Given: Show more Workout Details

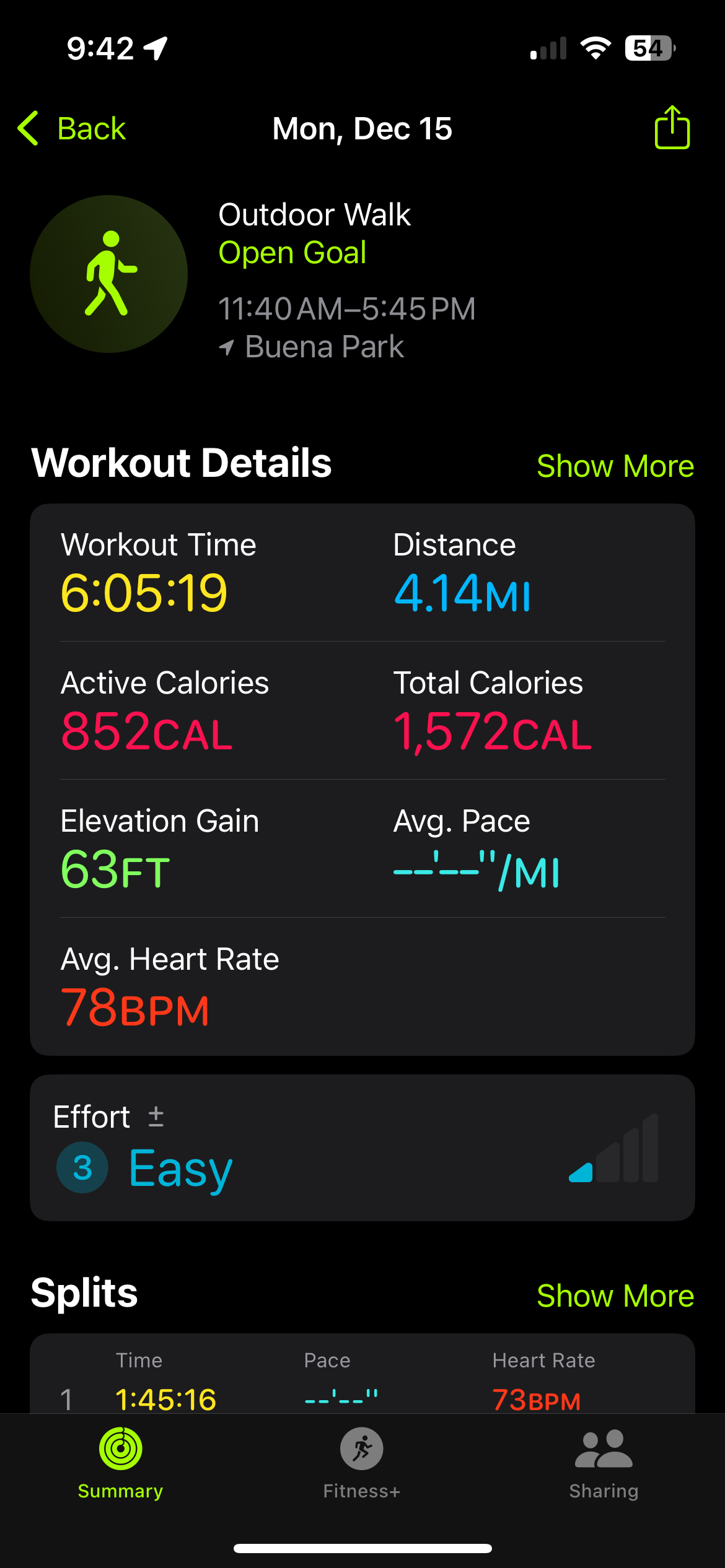Looking at the screenshot, I should 615,466.
